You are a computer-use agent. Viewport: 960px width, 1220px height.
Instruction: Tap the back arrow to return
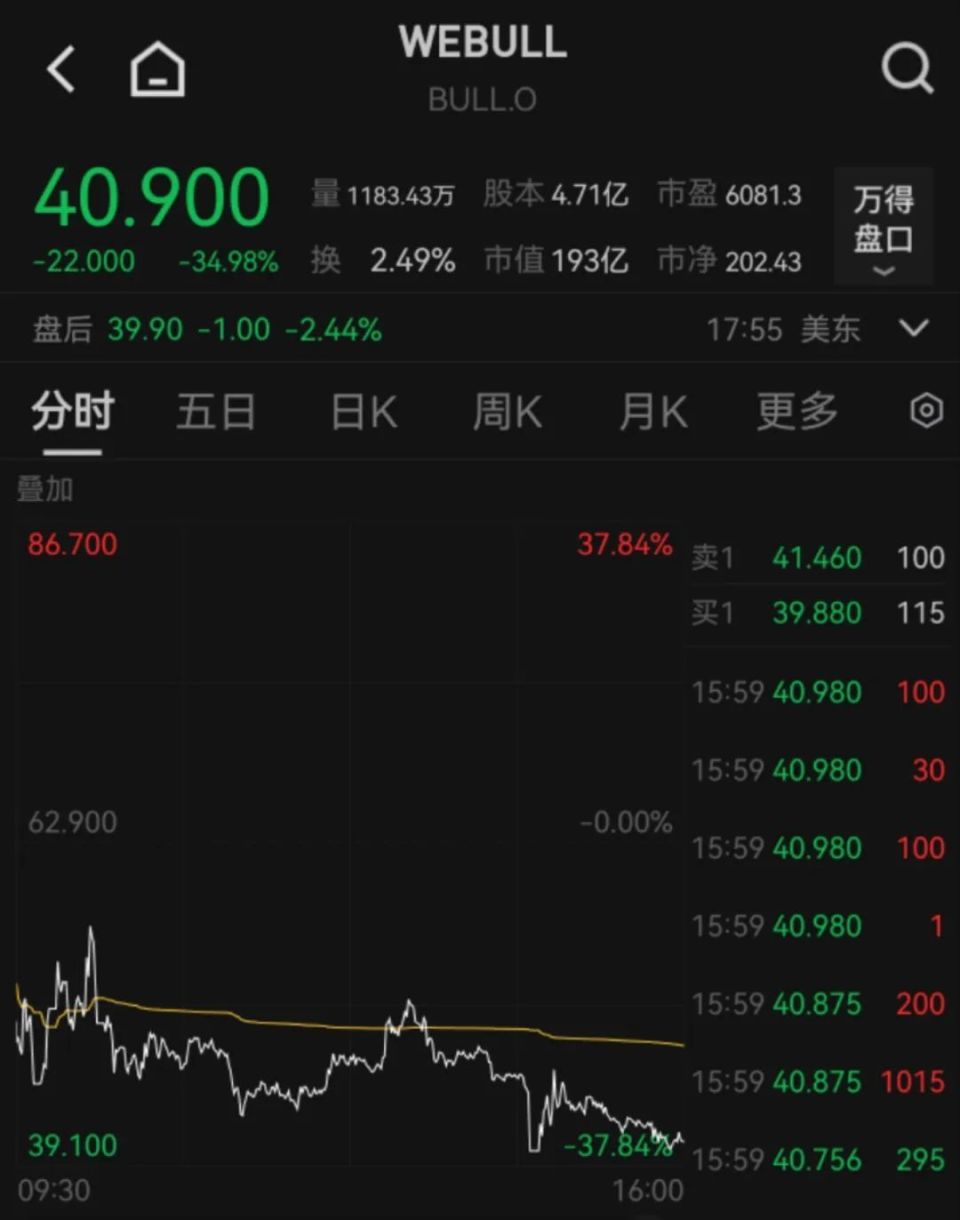tap(60, 68)
